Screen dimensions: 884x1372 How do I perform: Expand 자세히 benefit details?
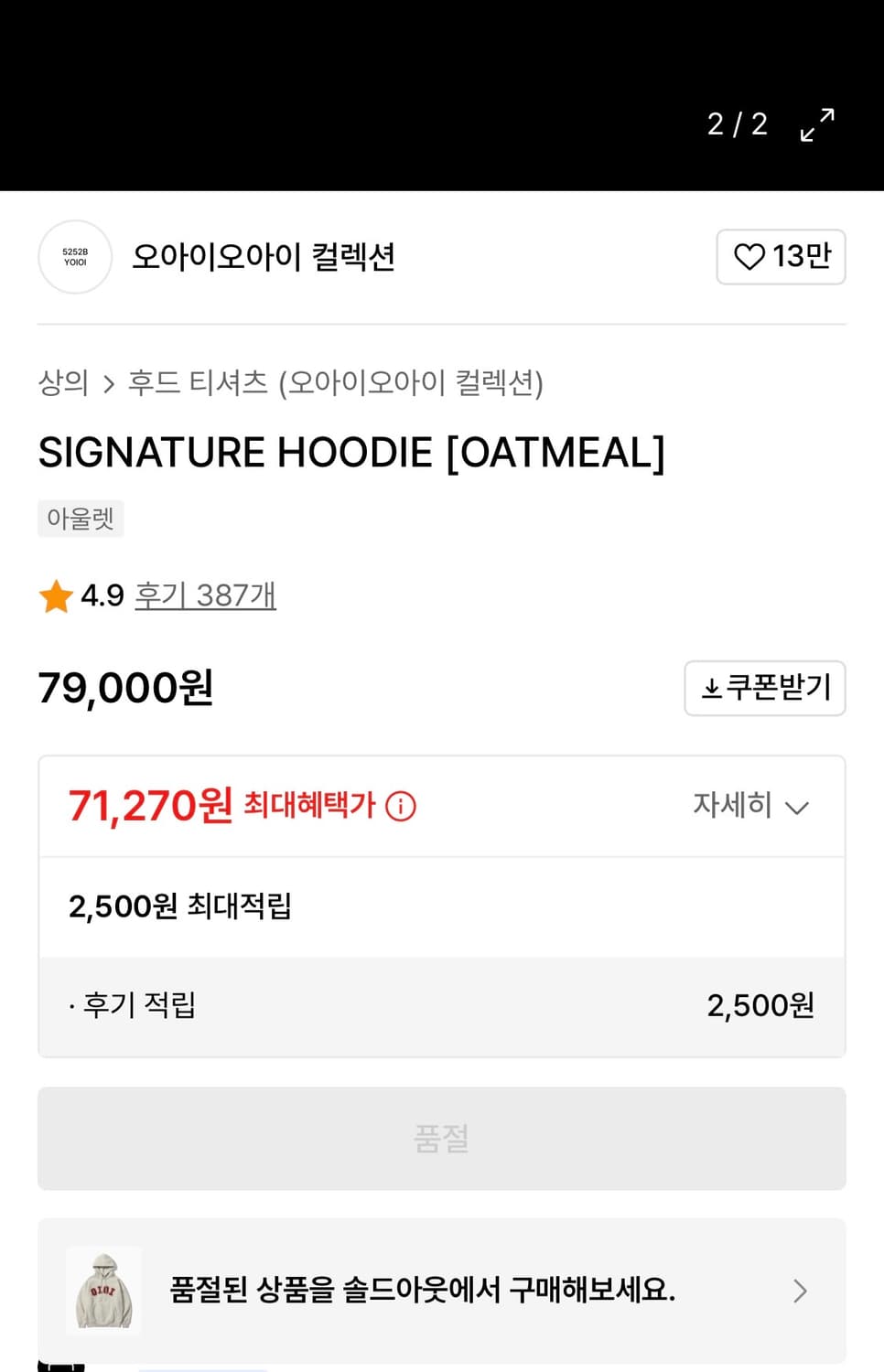point(750,806)
